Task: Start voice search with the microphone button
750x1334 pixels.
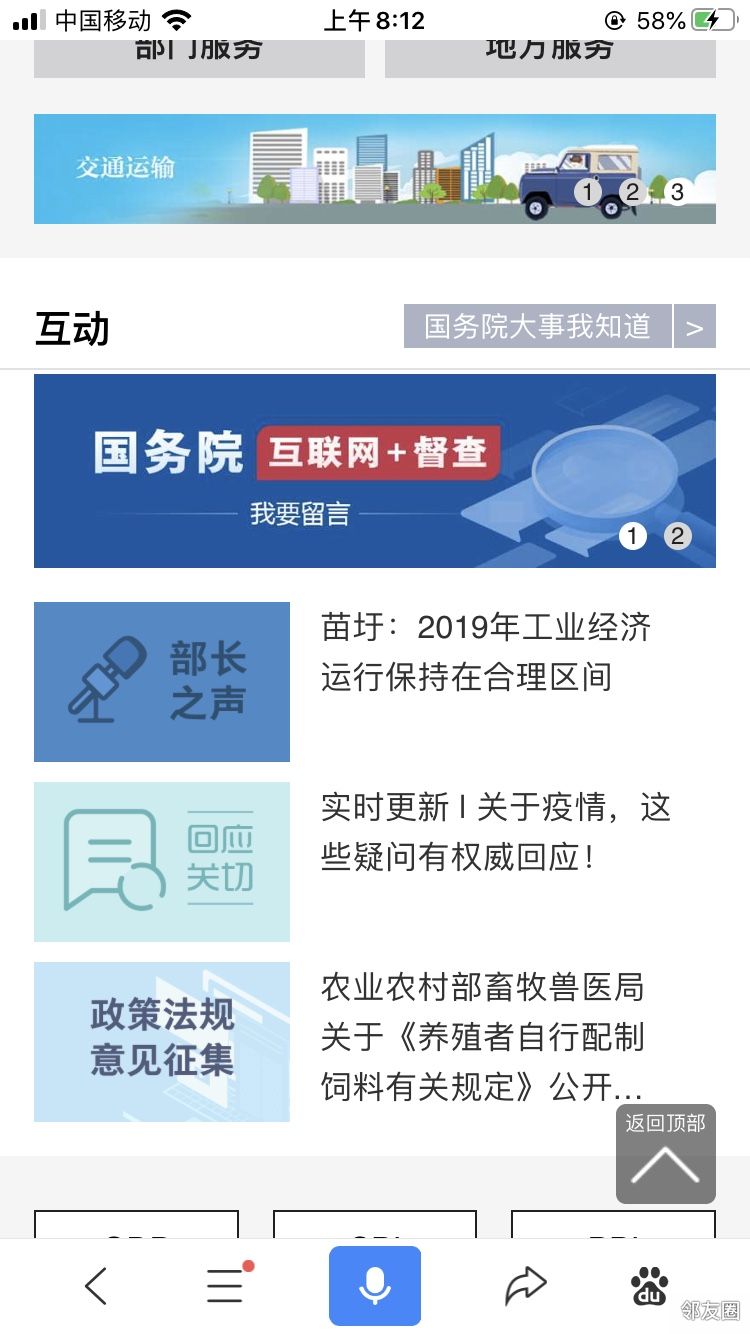Action: 375,1286
